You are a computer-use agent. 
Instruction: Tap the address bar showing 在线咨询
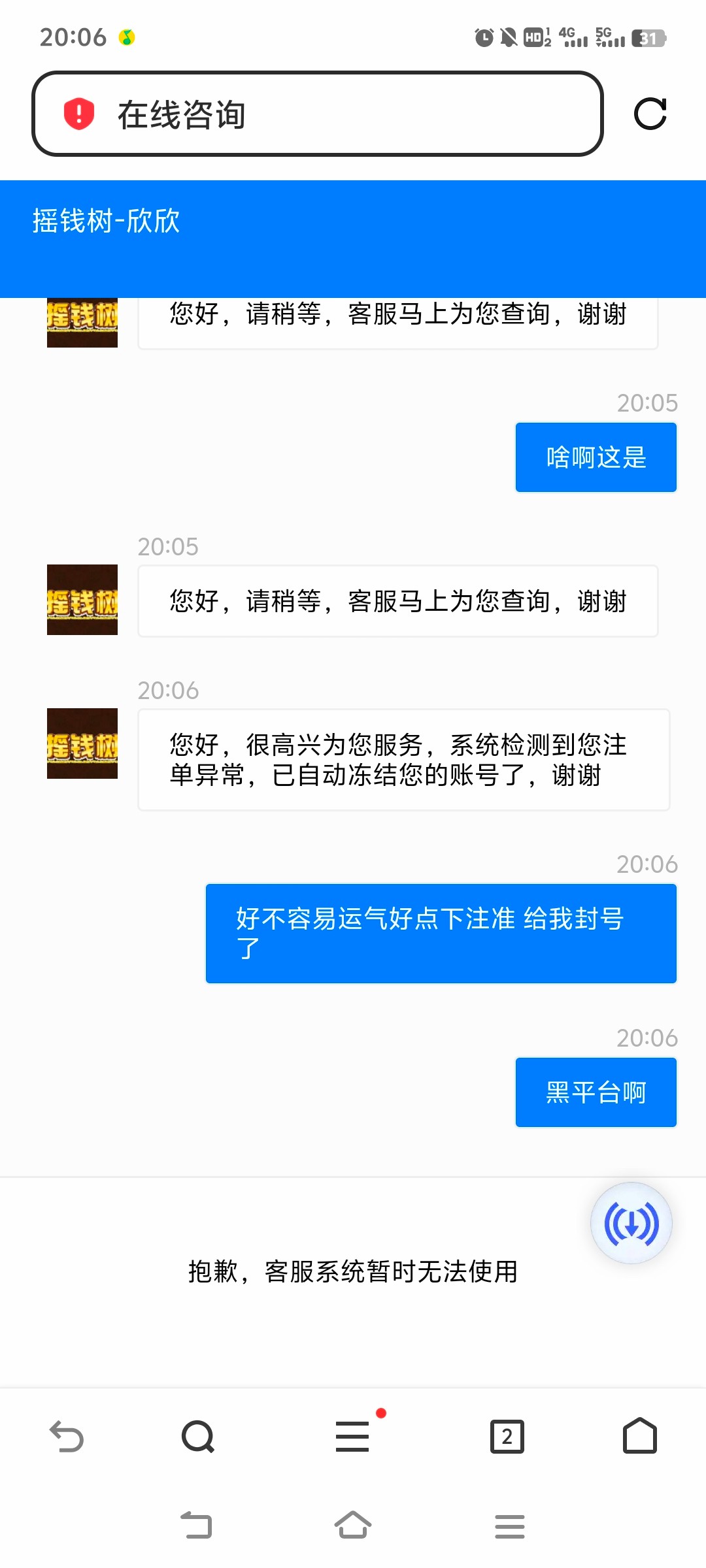(x=317, y=114)
